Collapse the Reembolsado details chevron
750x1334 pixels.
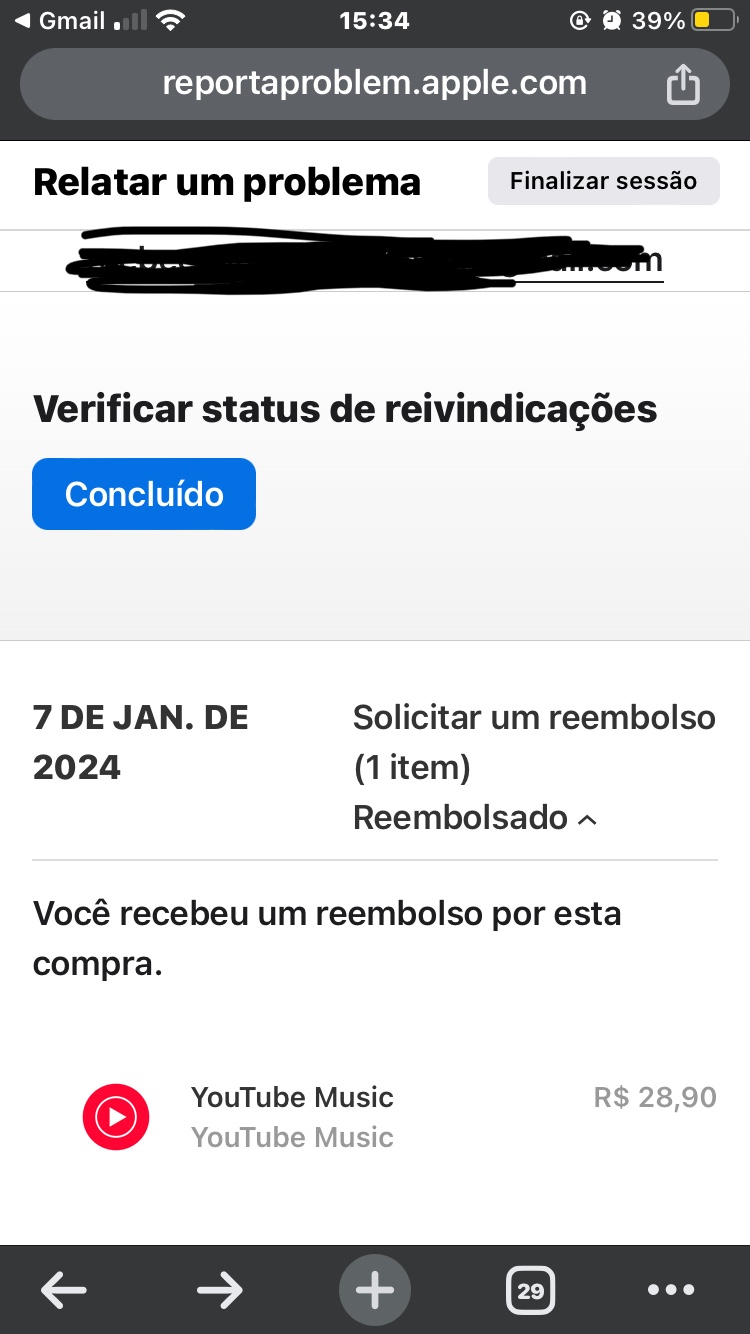588,819
